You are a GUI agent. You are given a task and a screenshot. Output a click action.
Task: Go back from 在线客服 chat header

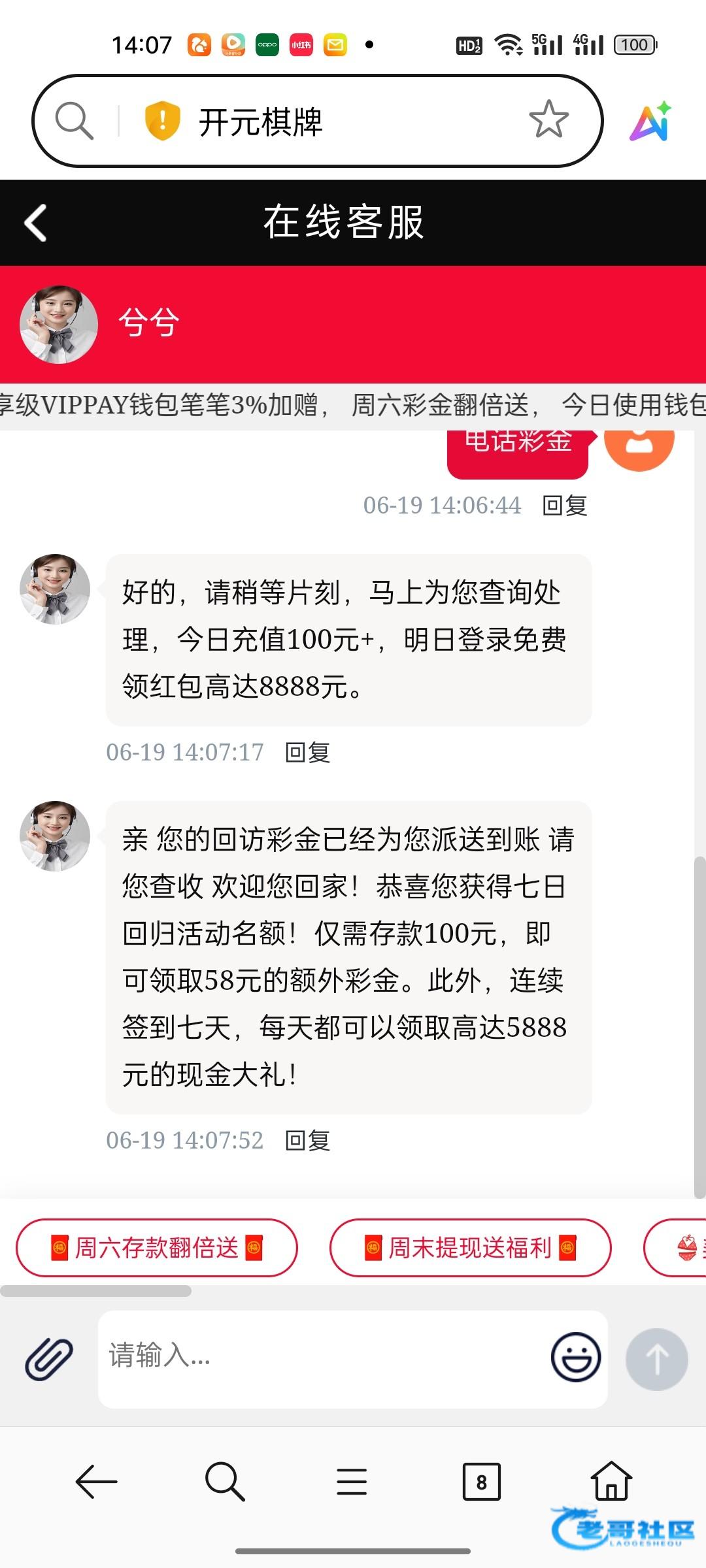coord(35,223)
